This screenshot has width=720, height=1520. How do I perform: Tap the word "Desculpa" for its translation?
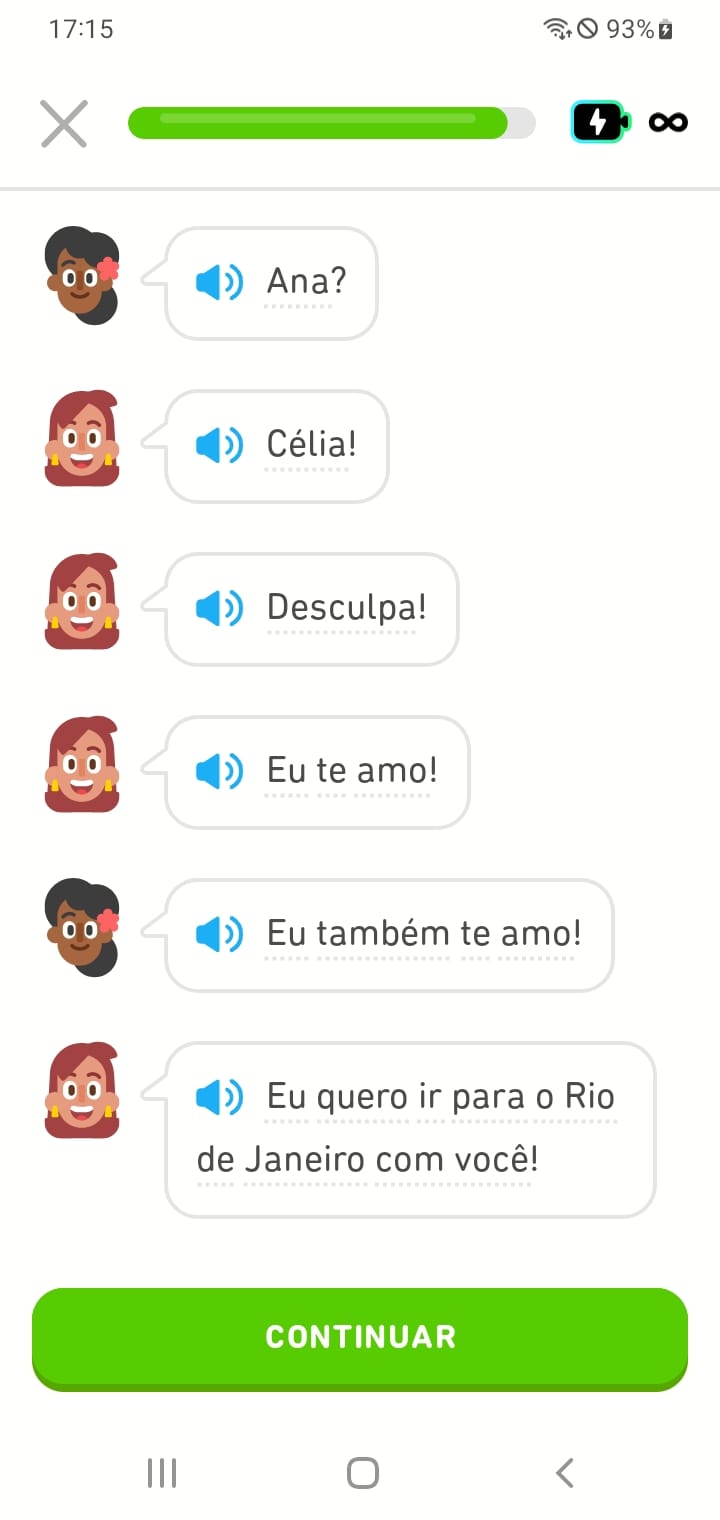pos(345,609)
